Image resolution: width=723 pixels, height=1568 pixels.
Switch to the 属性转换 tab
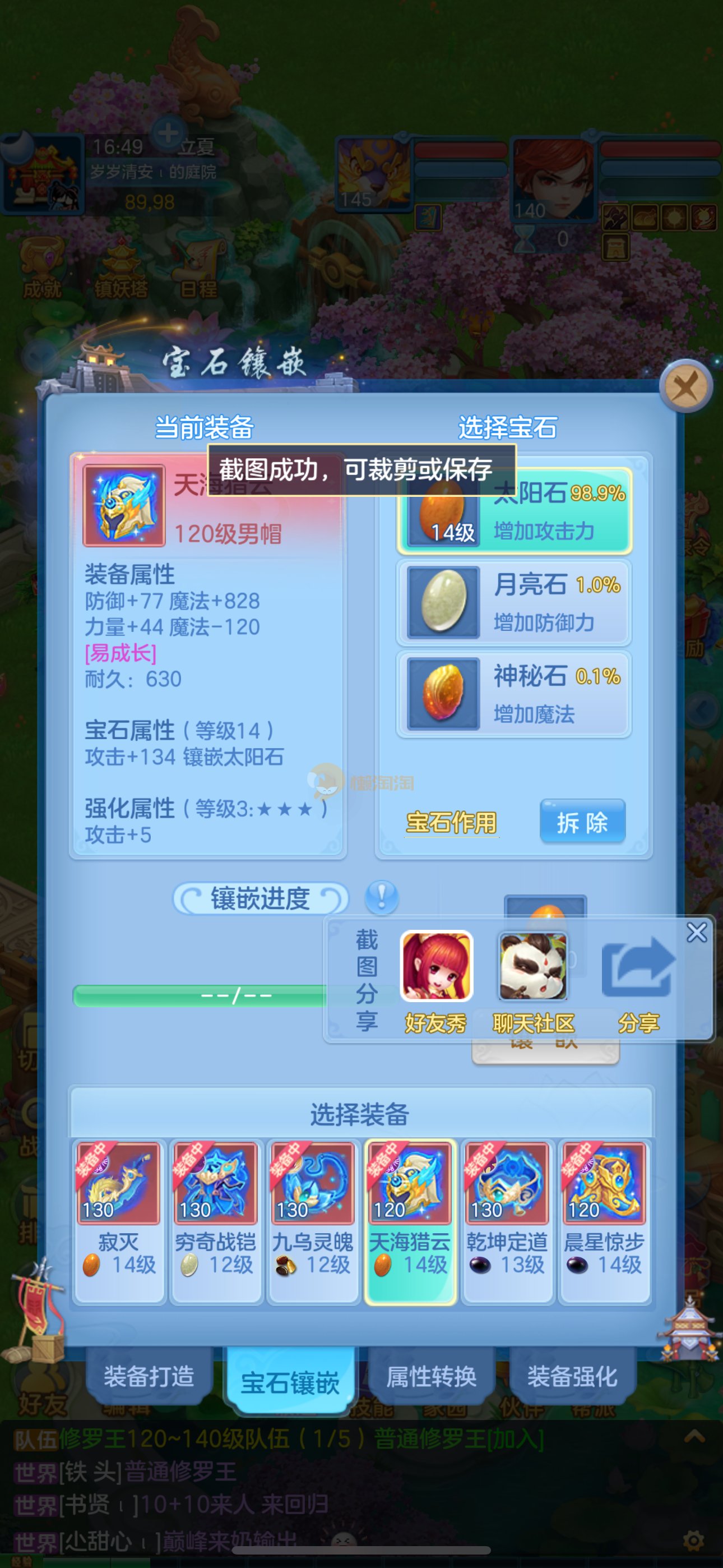[x=432, y=1377]
